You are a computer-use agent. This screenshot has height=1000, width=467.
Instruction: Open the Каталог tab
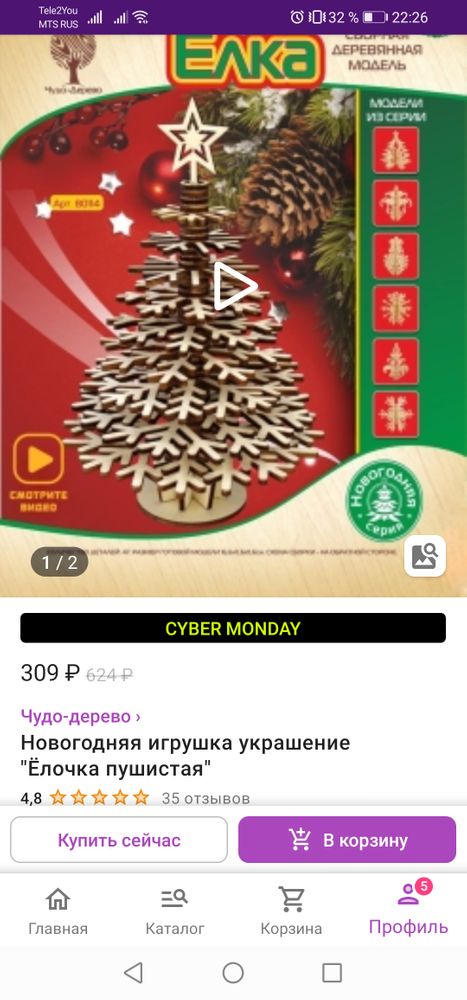(x=175, y=911)
